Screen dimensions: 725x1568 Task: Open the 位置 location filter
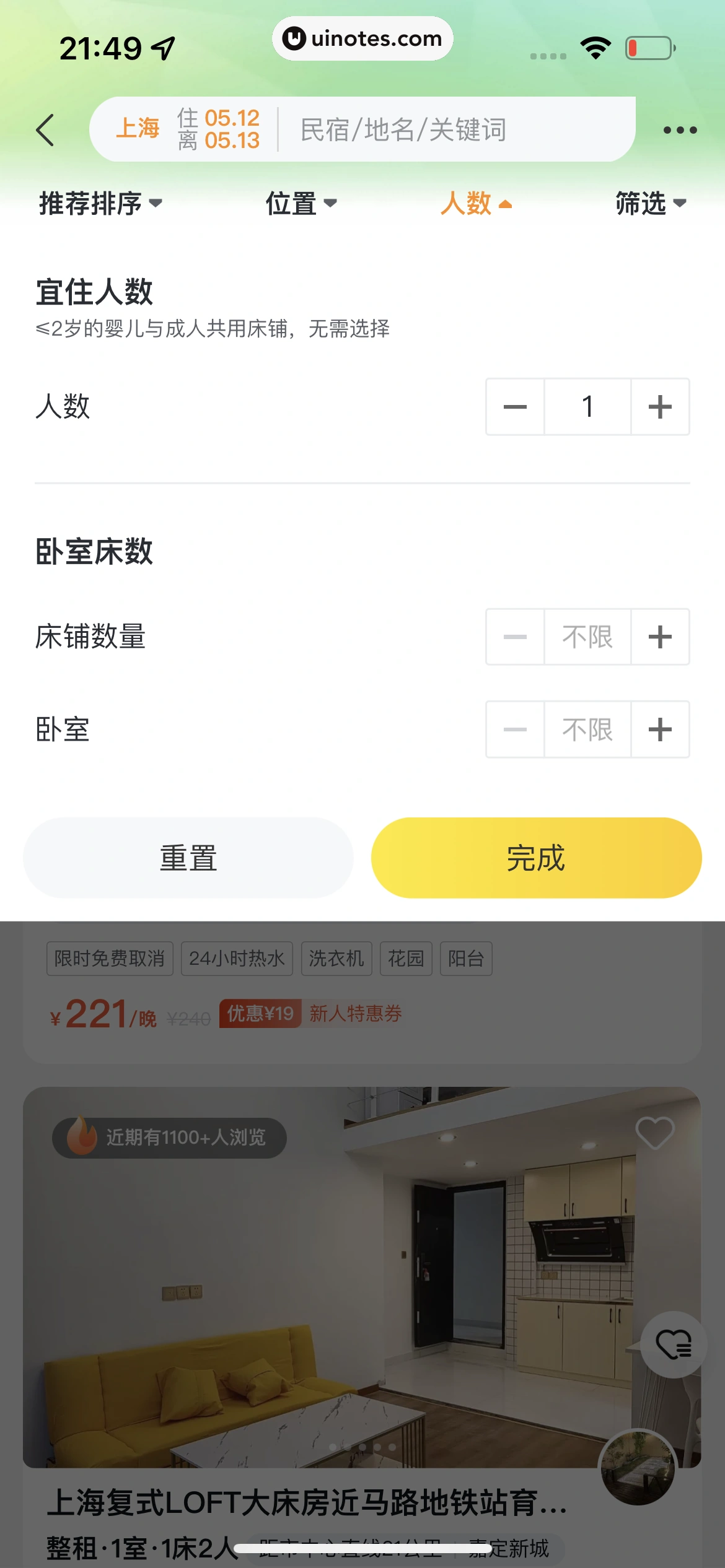(301, 203)
